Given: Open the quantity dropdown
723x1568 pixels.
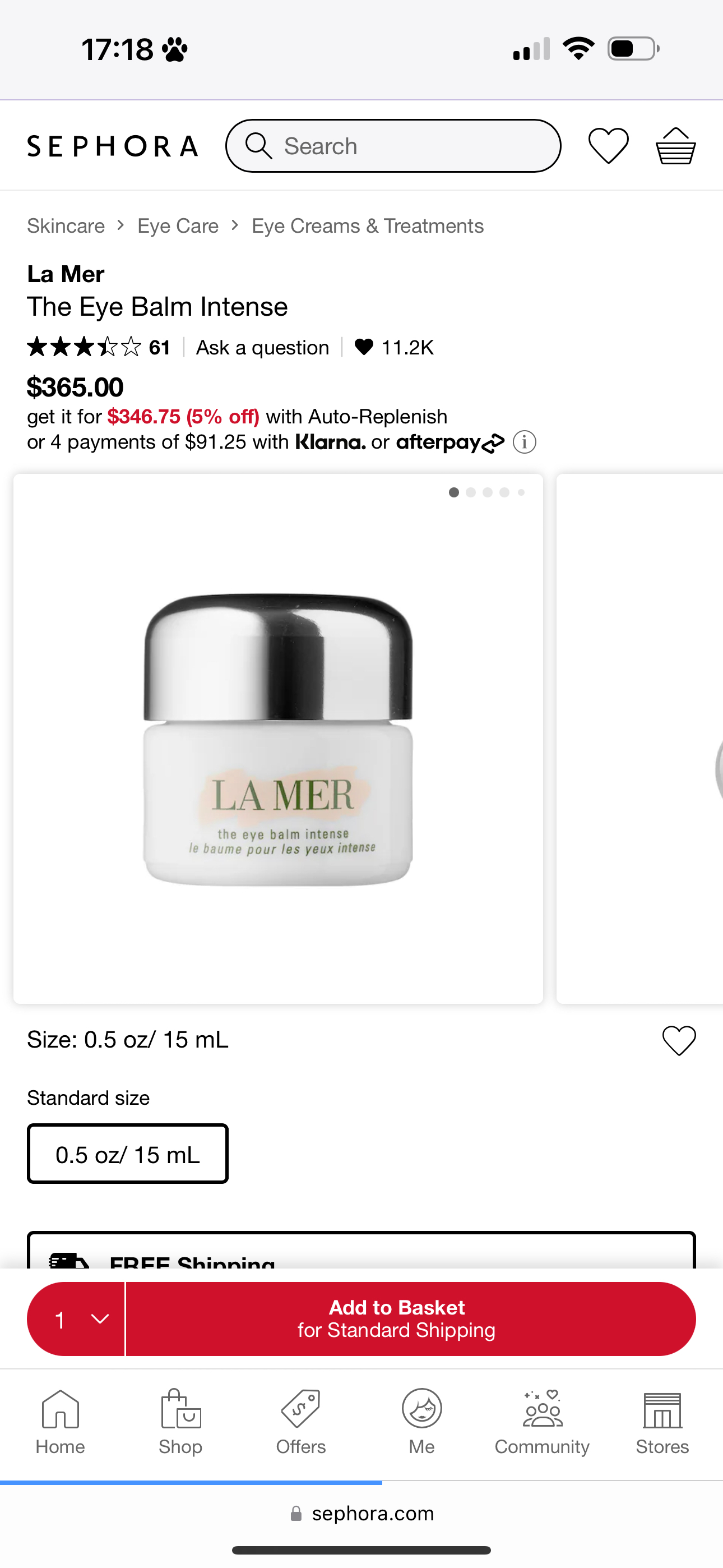Looking at the screenshot, I should coord(76,1319).
